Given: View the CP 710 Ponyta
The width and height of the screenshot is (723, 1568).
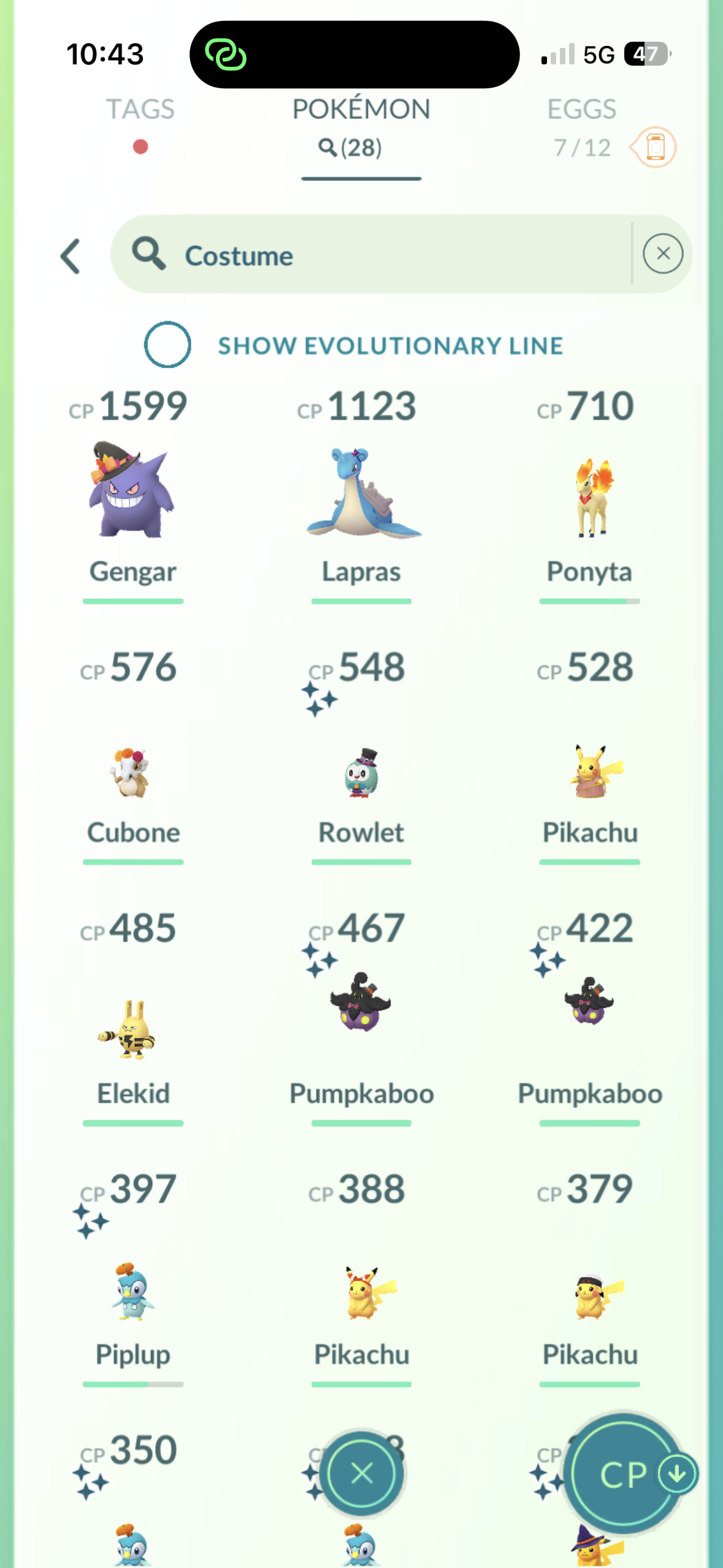Looking at the screenshot, I should (x=589, y=498).
